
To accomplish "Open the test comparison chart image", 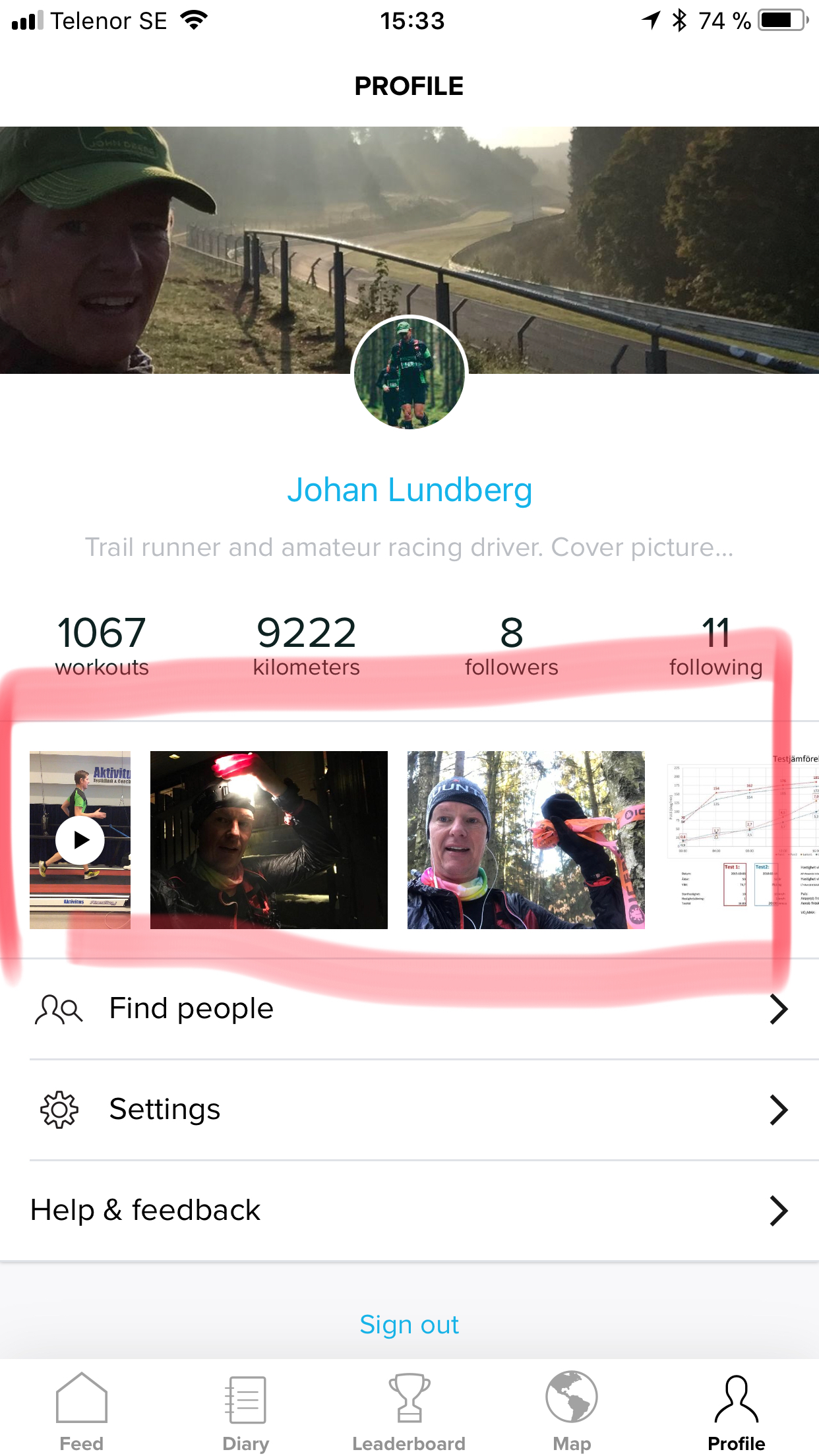I will 742,840.
